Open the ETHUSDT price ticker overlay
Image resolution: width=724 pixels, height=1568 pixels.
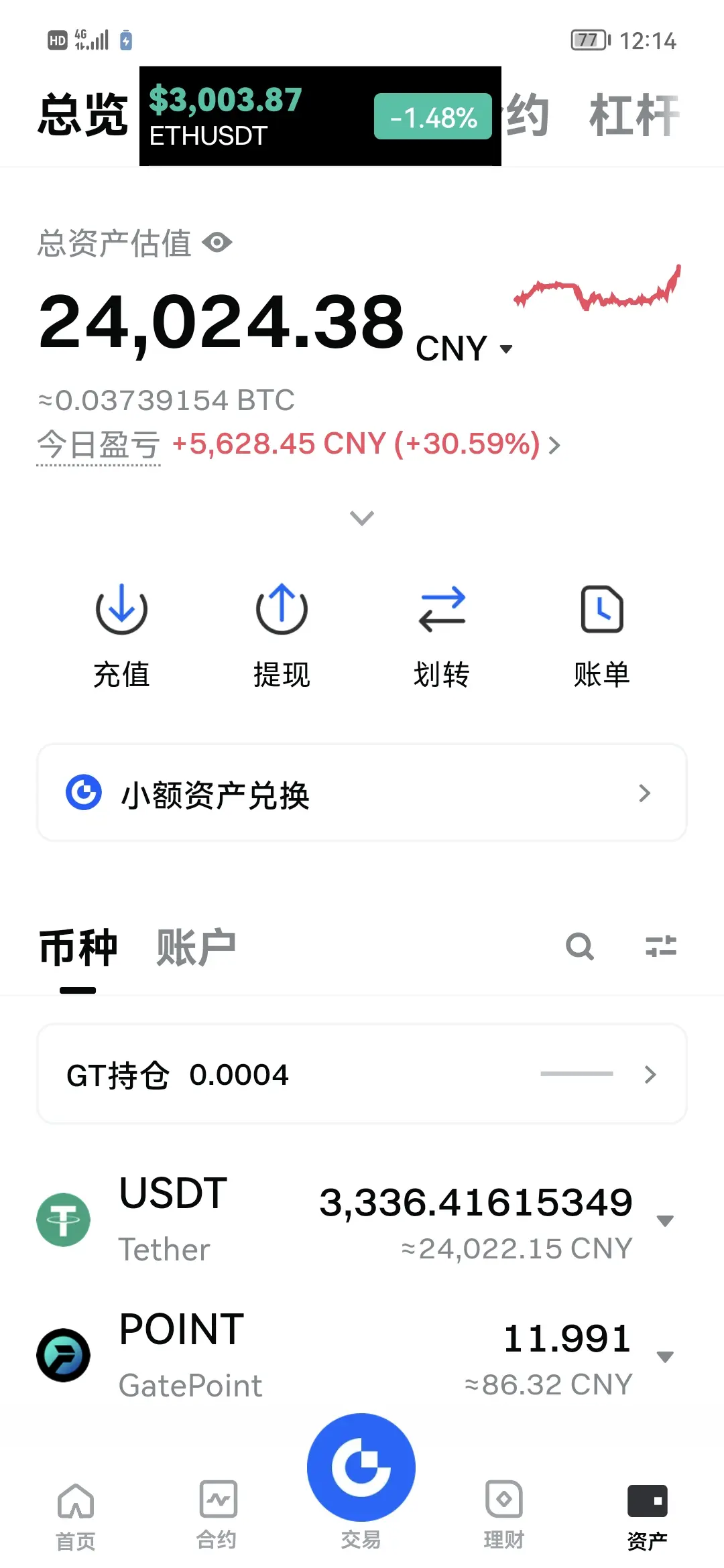point(320,116)
